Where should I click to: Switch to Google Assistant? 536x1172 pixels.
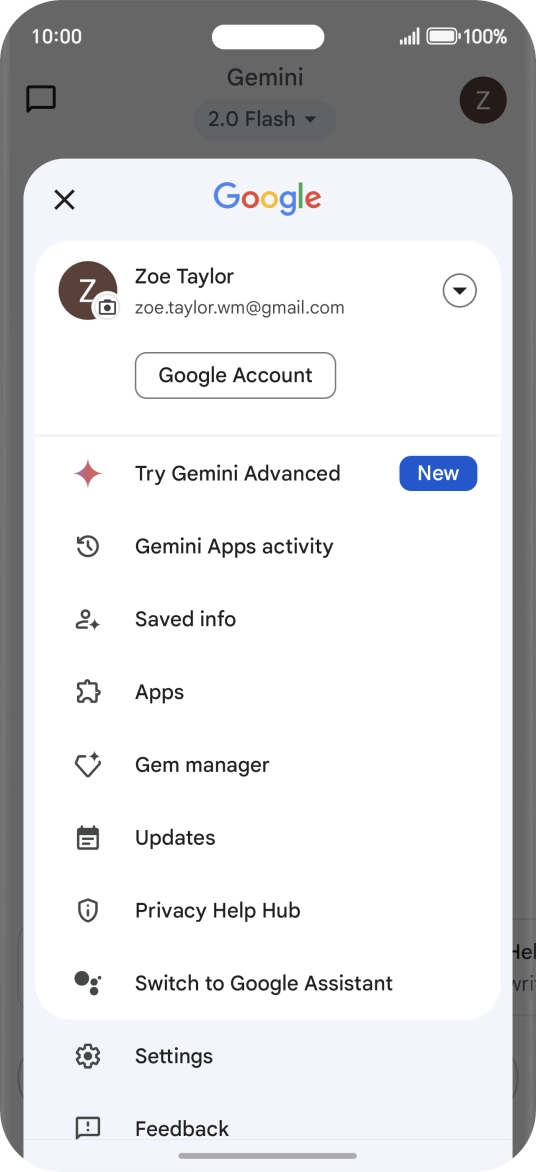coord(268,984)
